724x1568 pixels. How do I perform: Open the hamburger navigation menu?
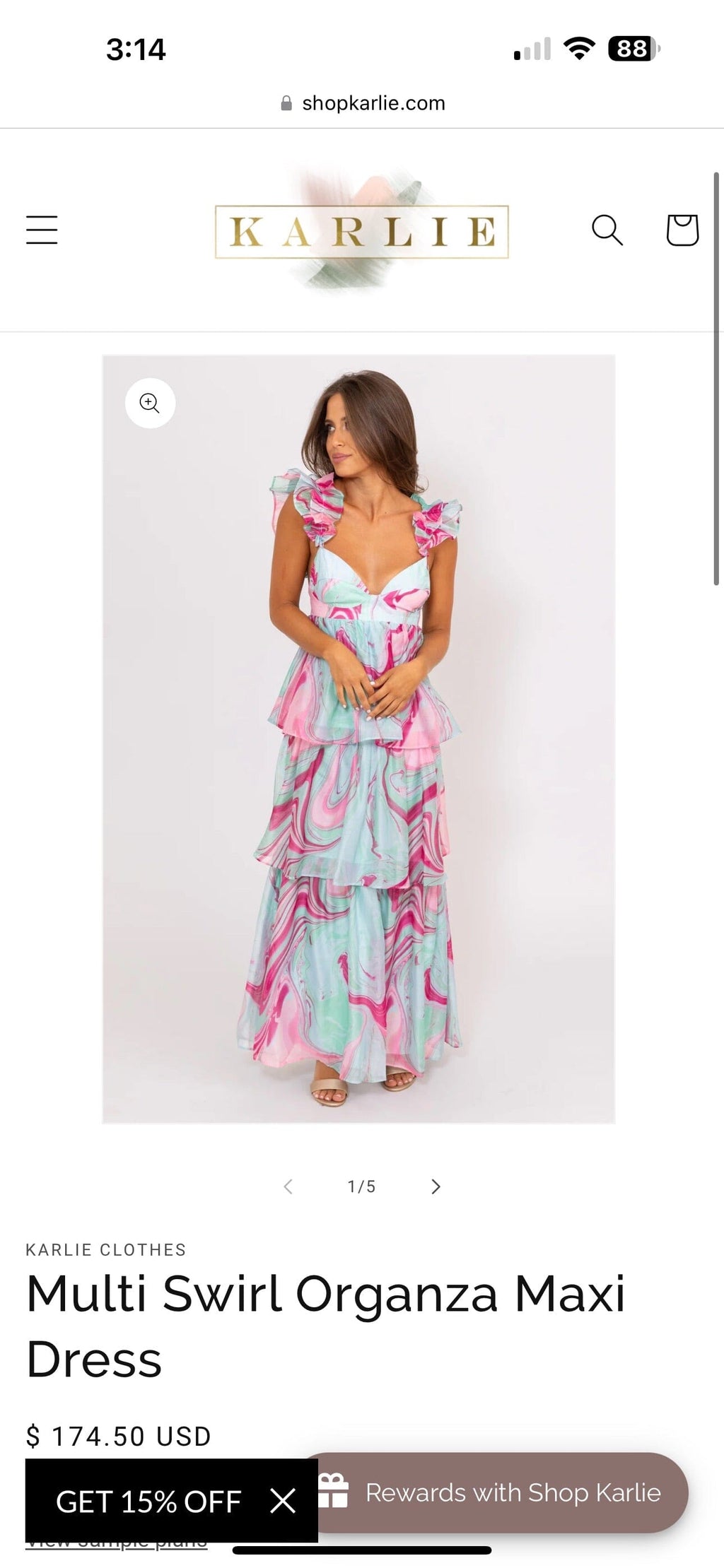click(42, 230)
